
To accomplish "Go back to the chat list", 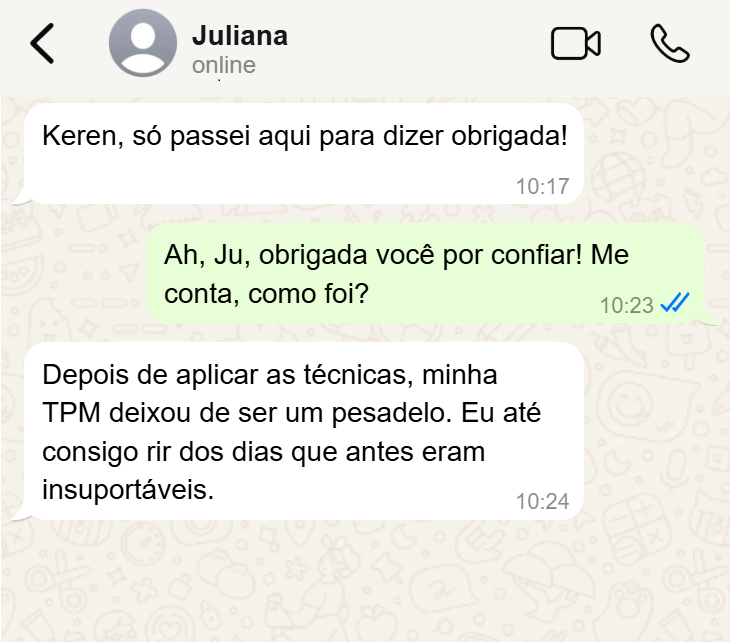I will click(42, 44).
